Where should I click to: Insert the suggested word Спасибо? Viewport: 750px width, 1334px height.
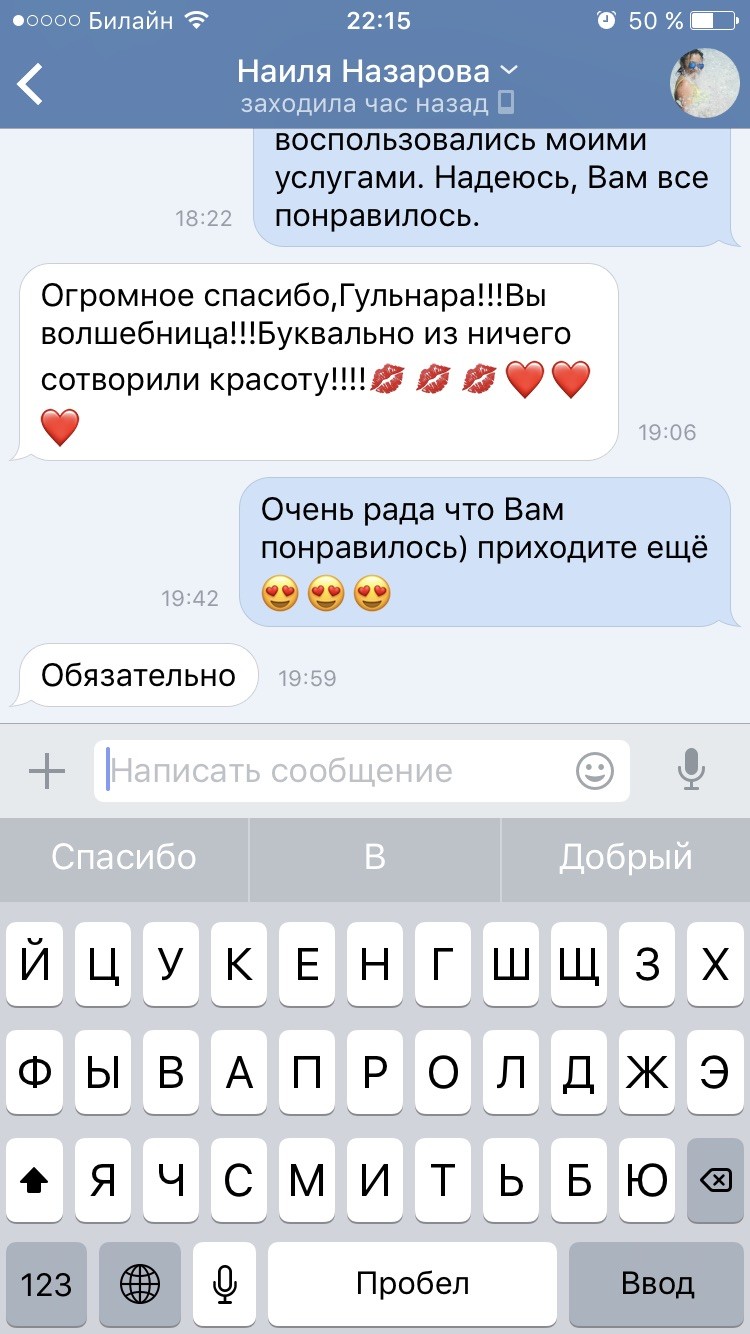(x=124, y=858)
